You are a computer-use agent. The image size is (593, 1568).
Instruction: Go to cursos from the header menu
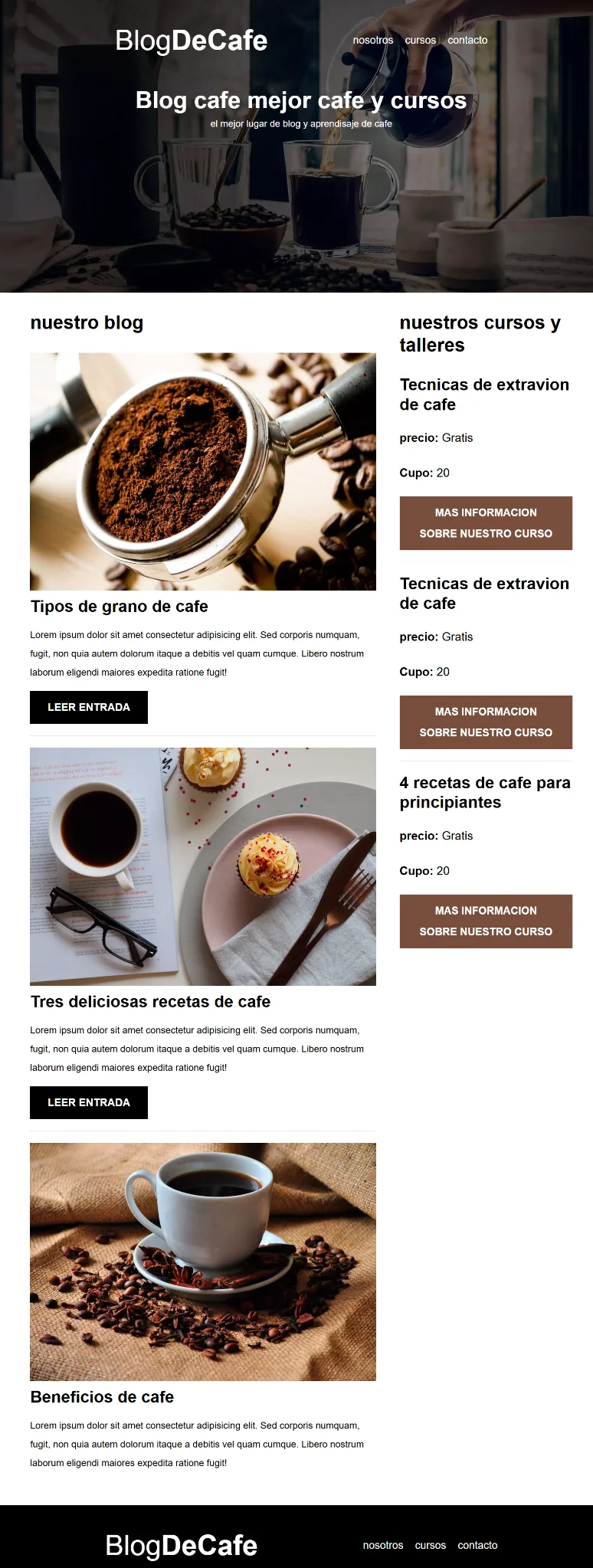420,41
